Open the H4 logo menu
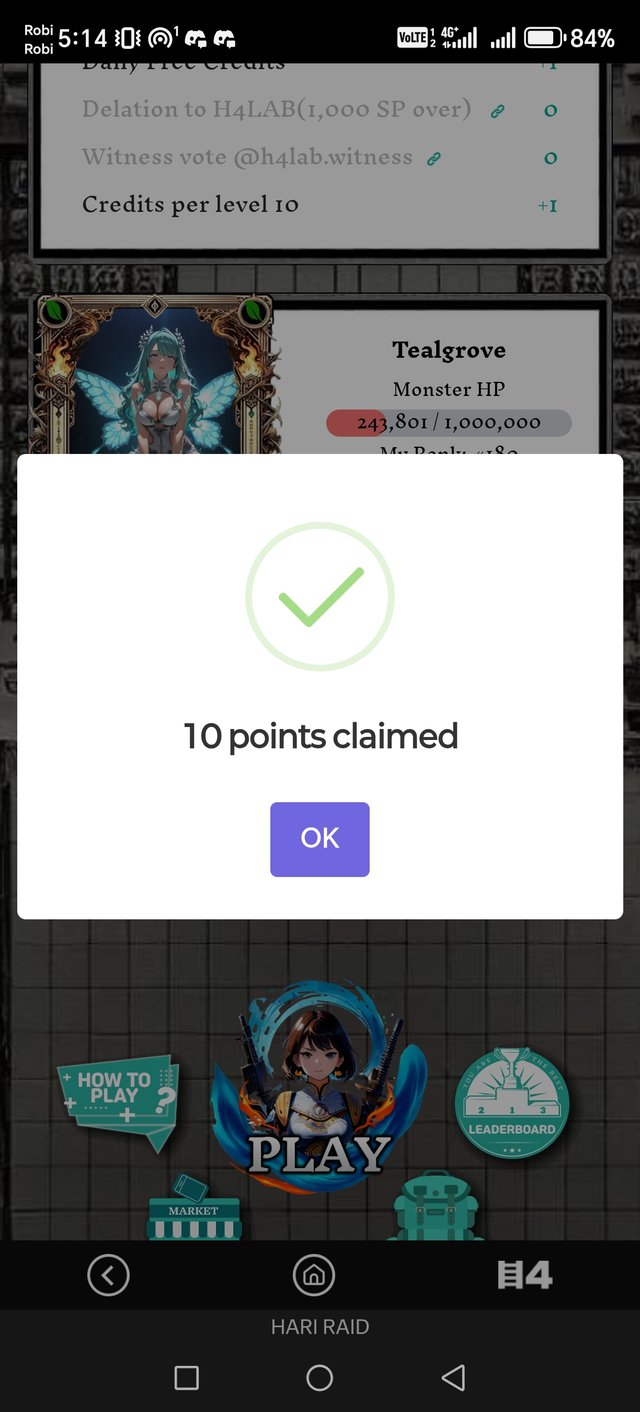Viewport: 640px width, 1412px height. coord(525,1275)
